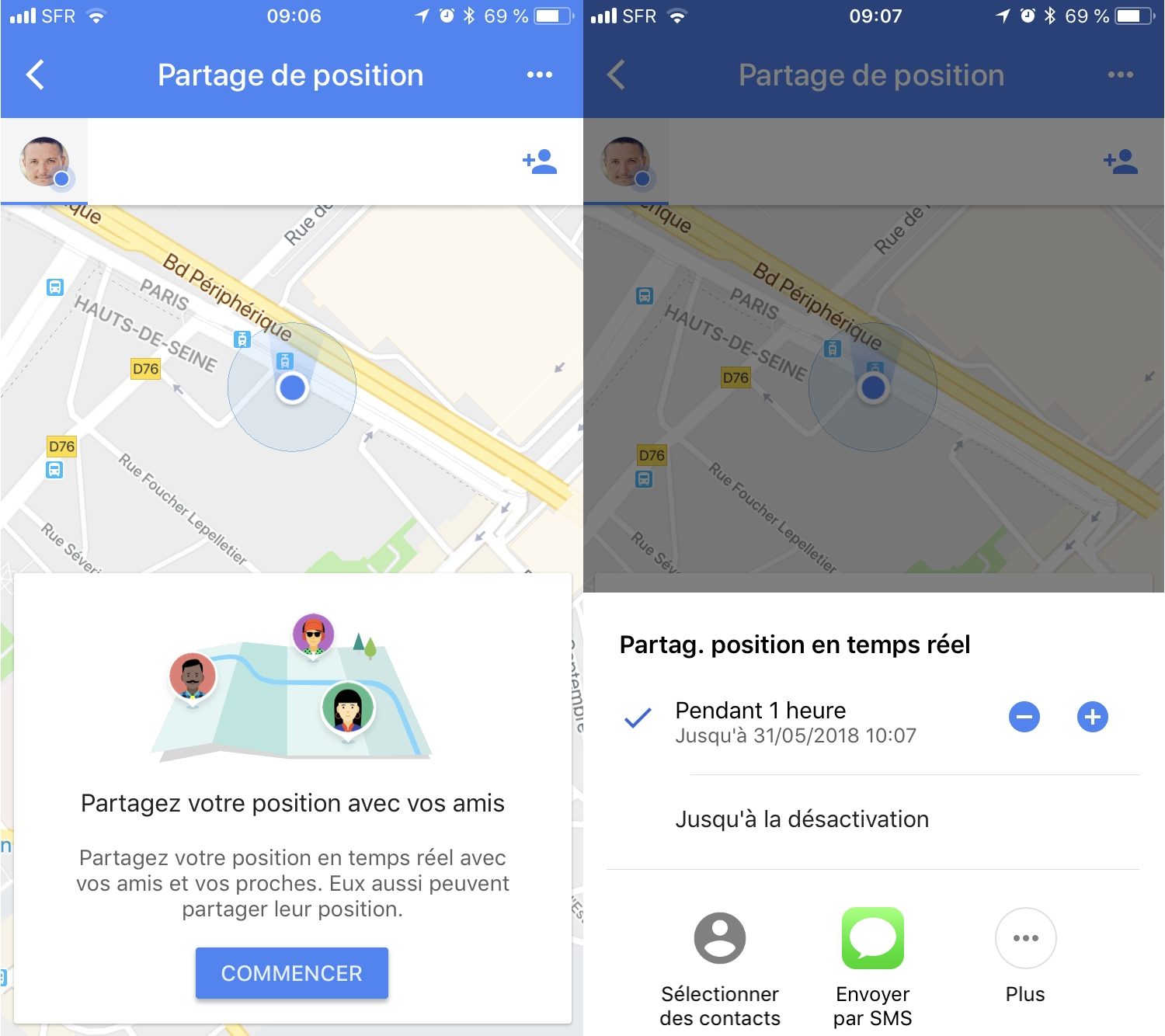Open Plus sharing options
This screenshot has height=1036, width=1165.
click(x=1025, y=955)
